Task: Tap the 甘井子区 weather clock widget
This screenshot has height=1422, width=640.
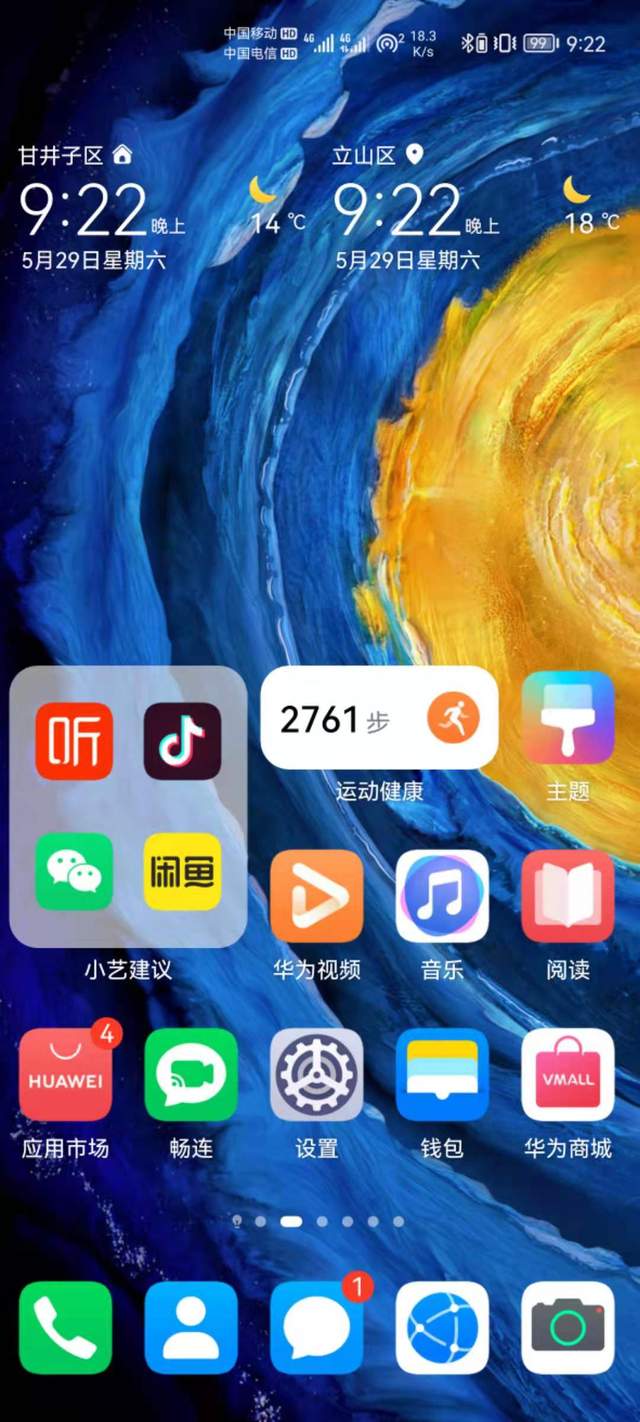Action: tap(162, 208)
